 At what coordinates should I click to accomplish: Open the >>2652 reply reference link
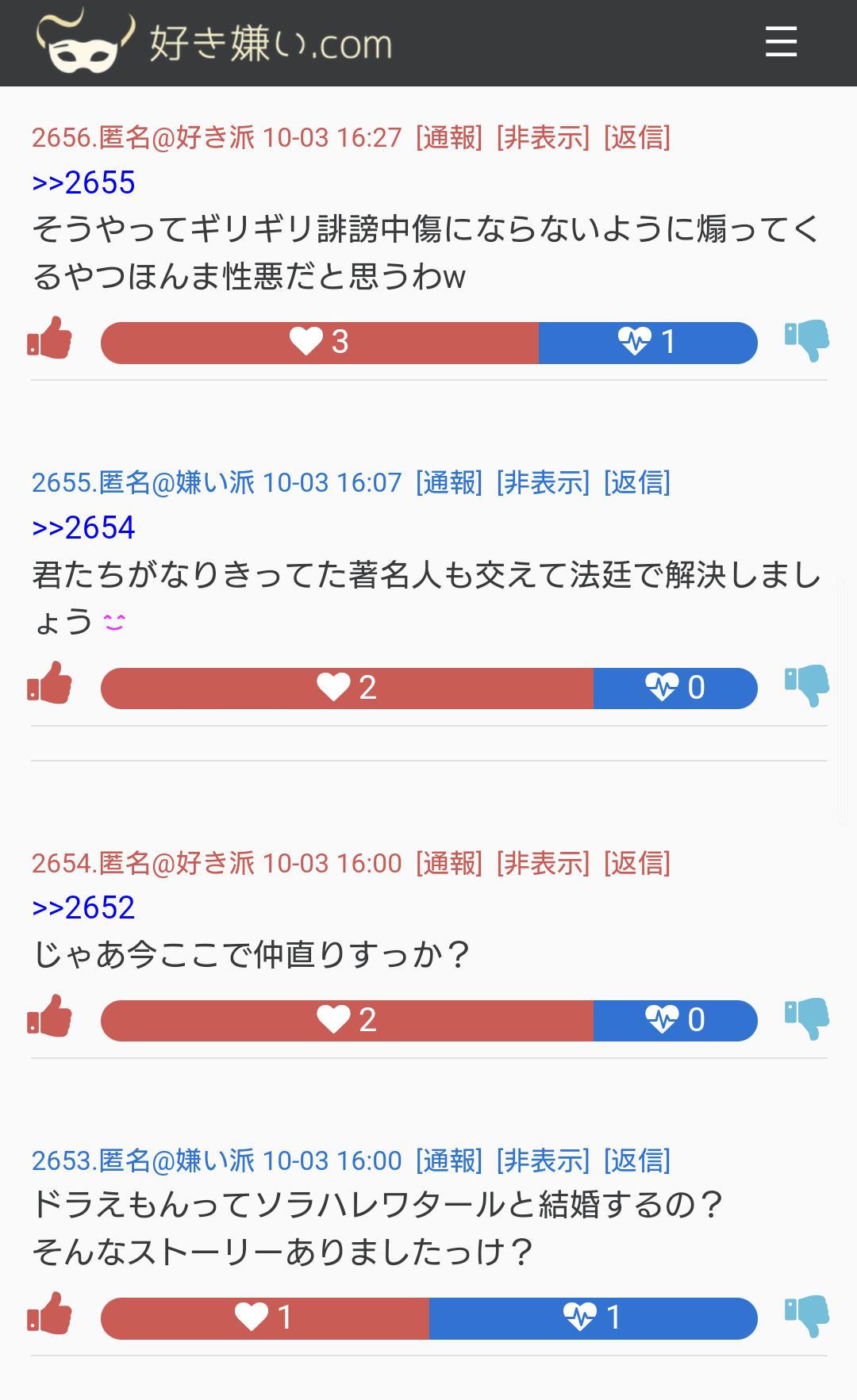(83, 907)
